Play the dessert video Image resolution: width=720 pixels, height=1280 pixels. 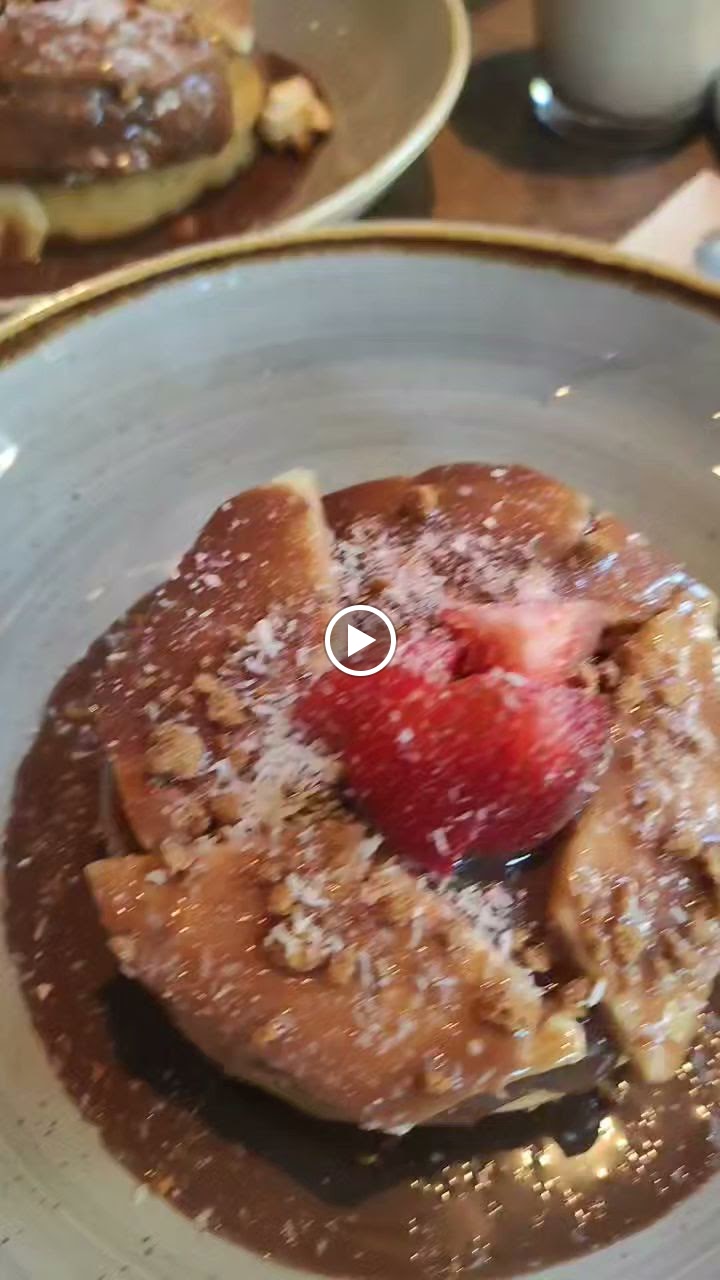pyautogui.click(x=360, y=640)
